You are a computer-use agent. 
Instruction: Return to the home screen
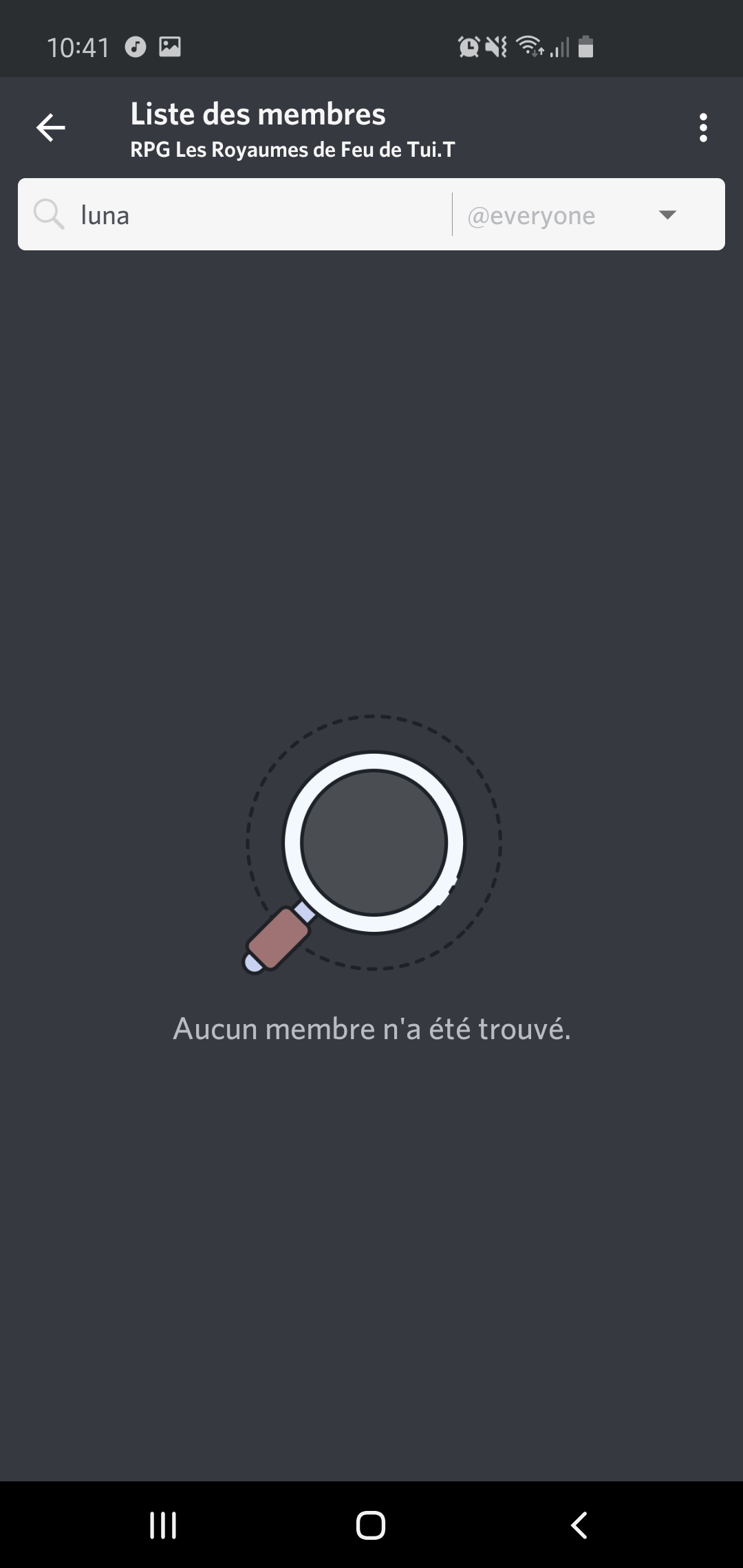[371, 1525]
